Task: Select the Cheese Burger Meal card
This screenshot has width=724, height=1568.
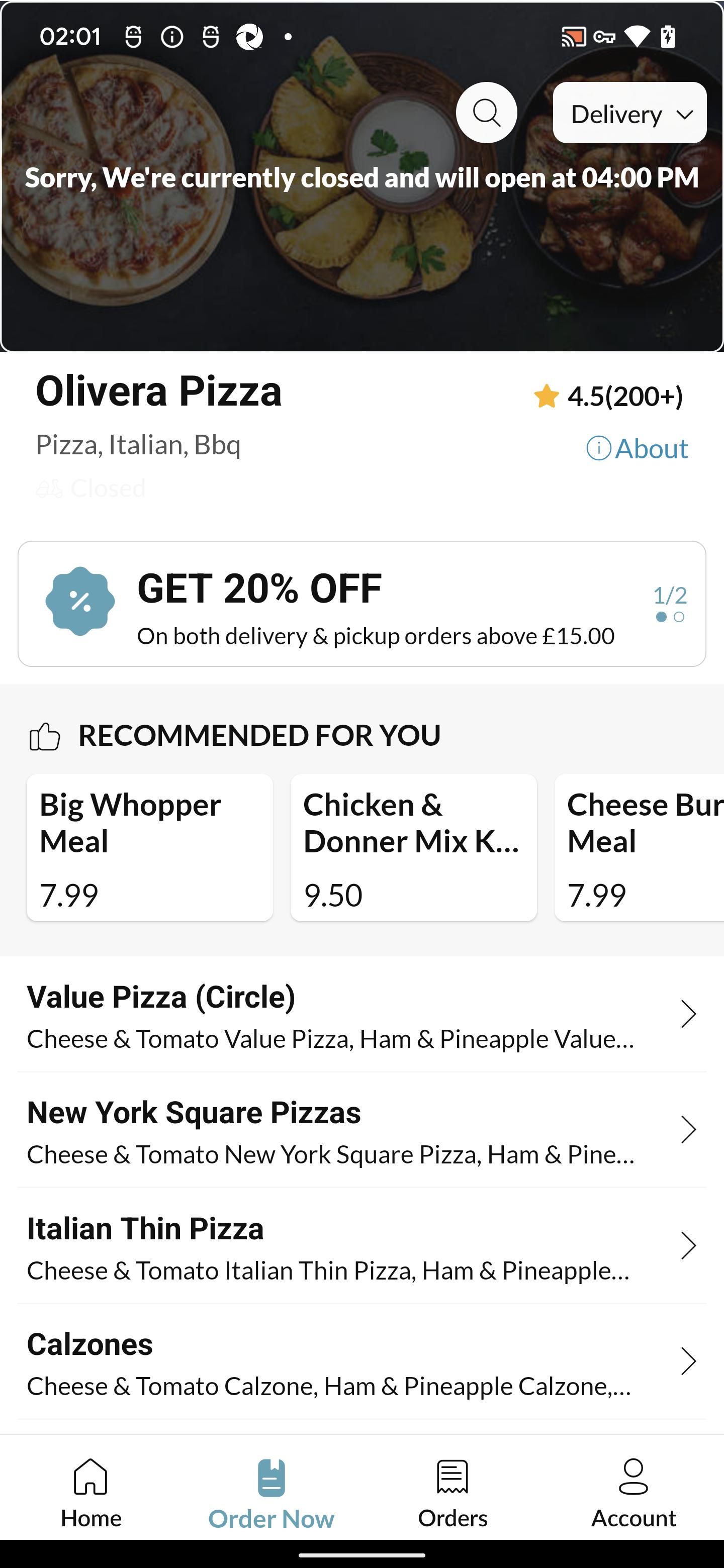Action: [x=640, y=847]
